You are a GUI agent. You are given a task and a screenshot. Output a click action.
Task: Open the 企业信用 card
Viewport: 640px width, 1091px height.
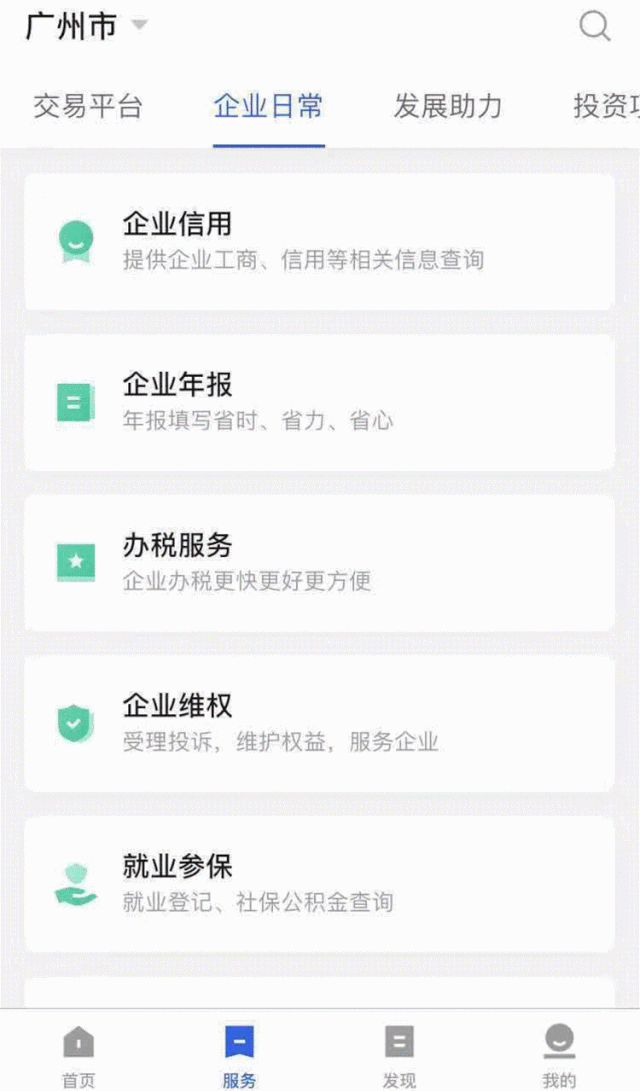pos(319,241)
